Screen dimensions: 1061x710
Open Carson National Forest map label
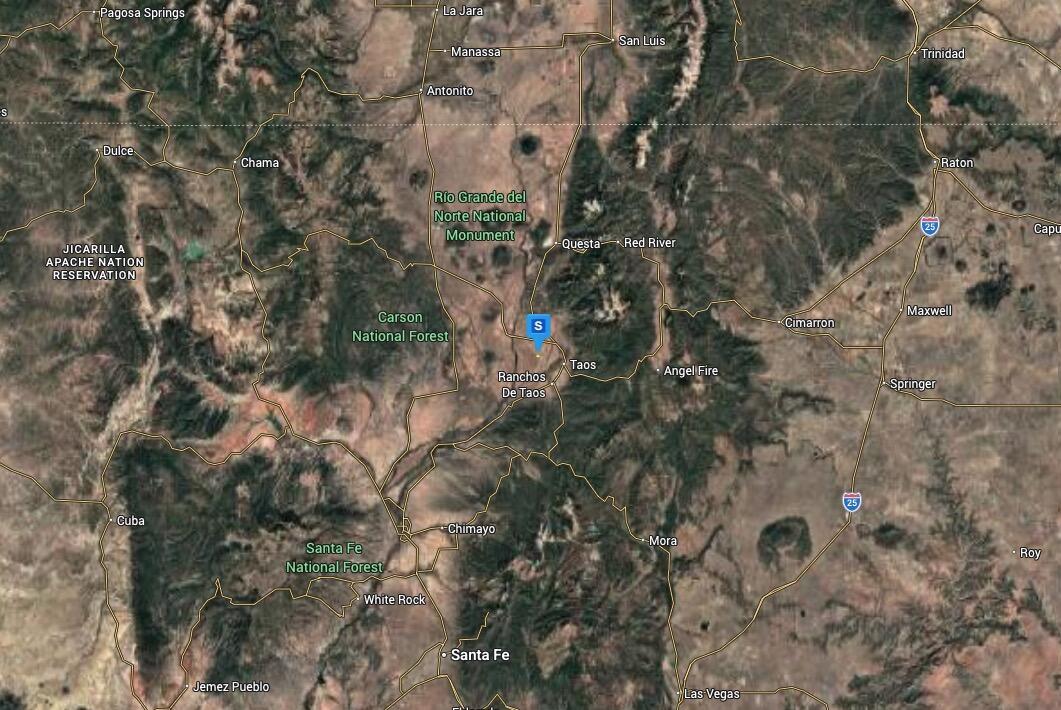tap(400, 327)
